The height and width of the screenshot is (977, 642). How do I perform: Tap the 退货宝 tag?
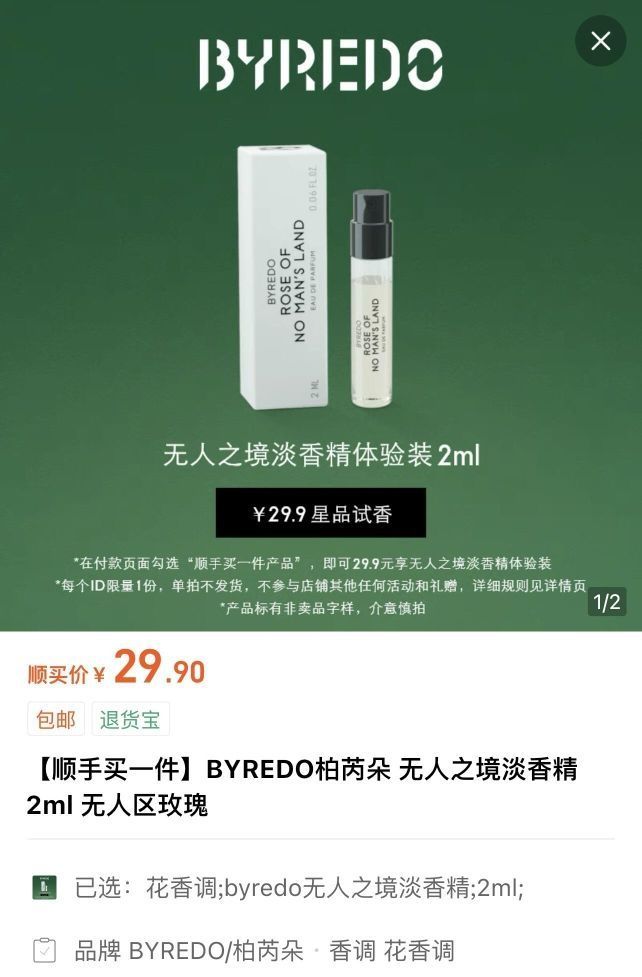[x=130, y=719]
